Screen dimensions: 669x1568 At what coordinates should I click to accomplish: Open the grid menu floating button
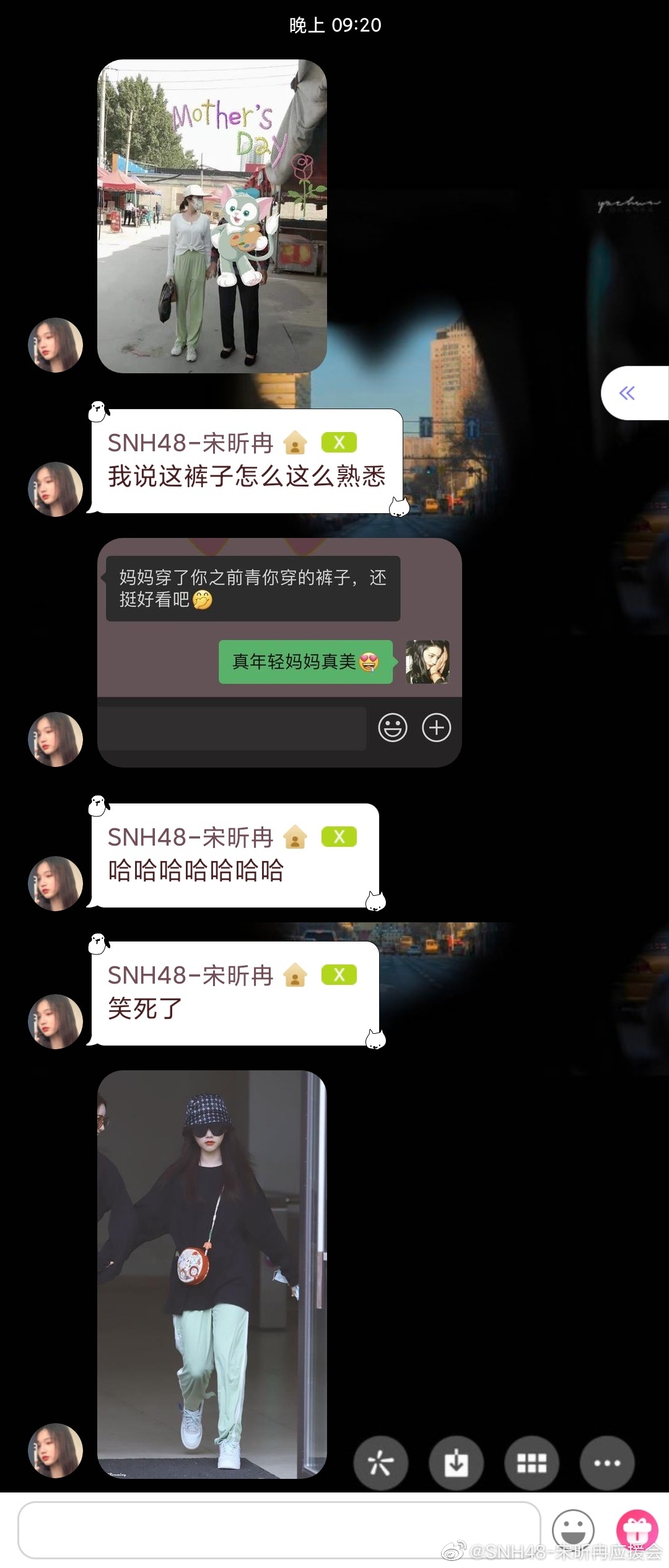tap(531, 1463)
